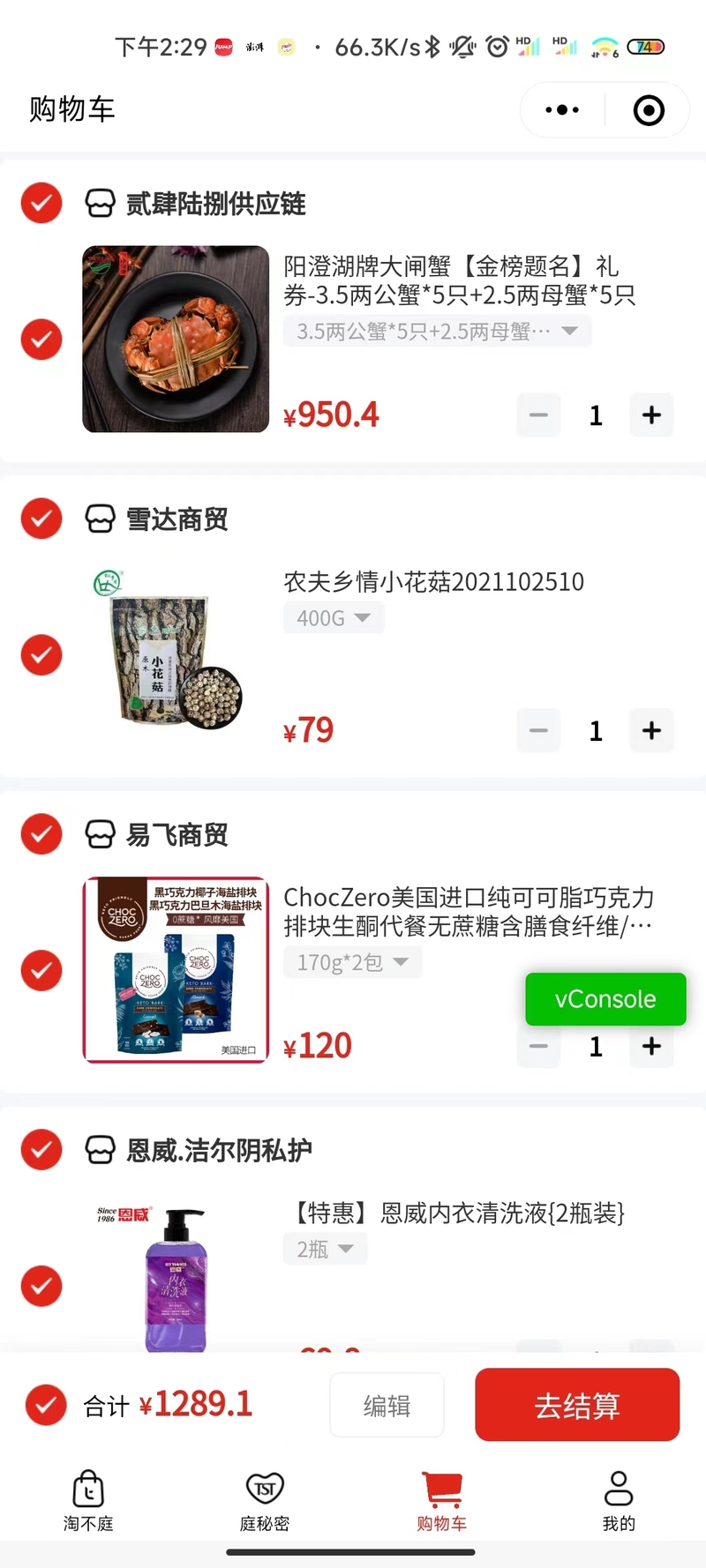Image resolution: width=706 pixels, height=1568 pixels.
Task: Open the 恩威.洁尔阴私护 store page
Action: click(219, 1150)
